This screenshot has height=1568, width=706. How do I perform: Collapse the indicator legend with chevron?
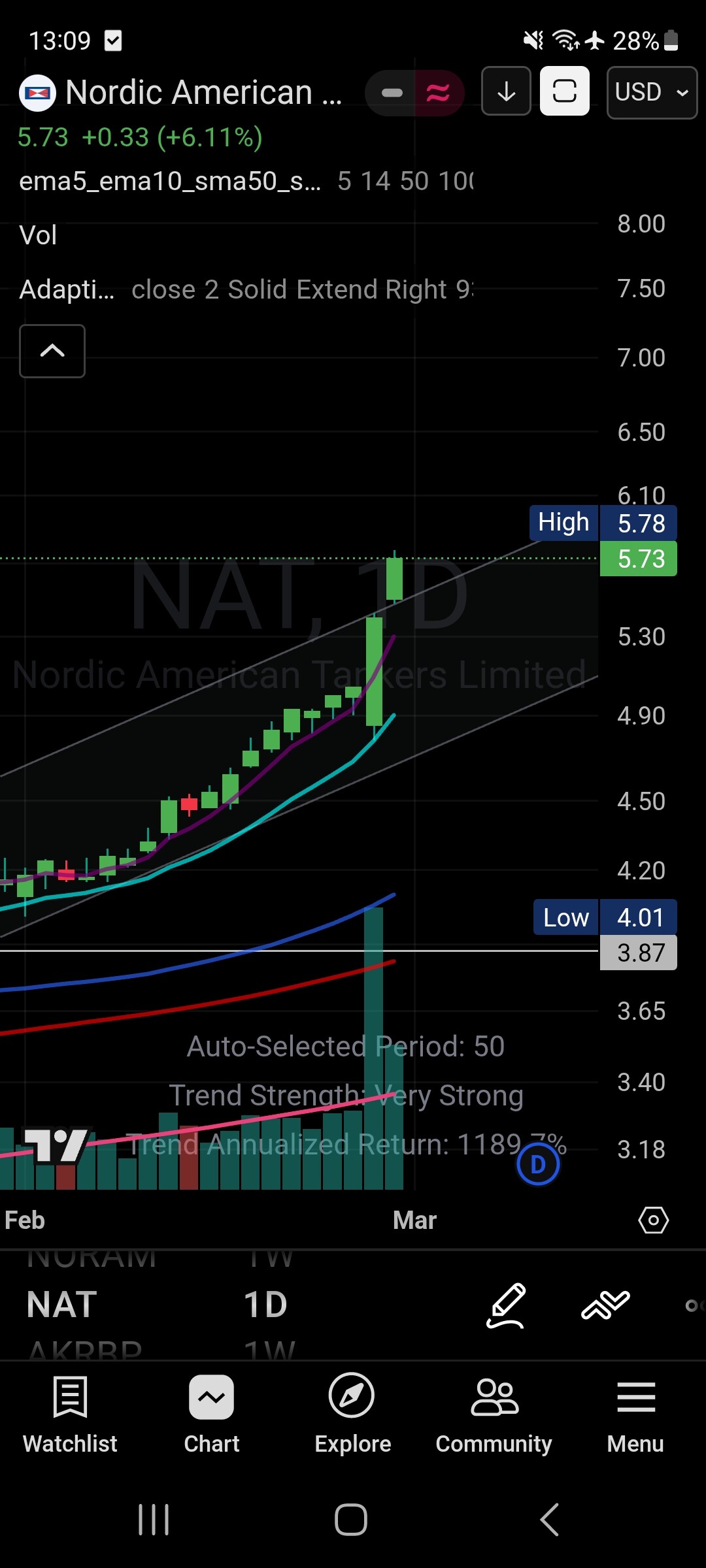pyautogui.click(x=52, y=351)
